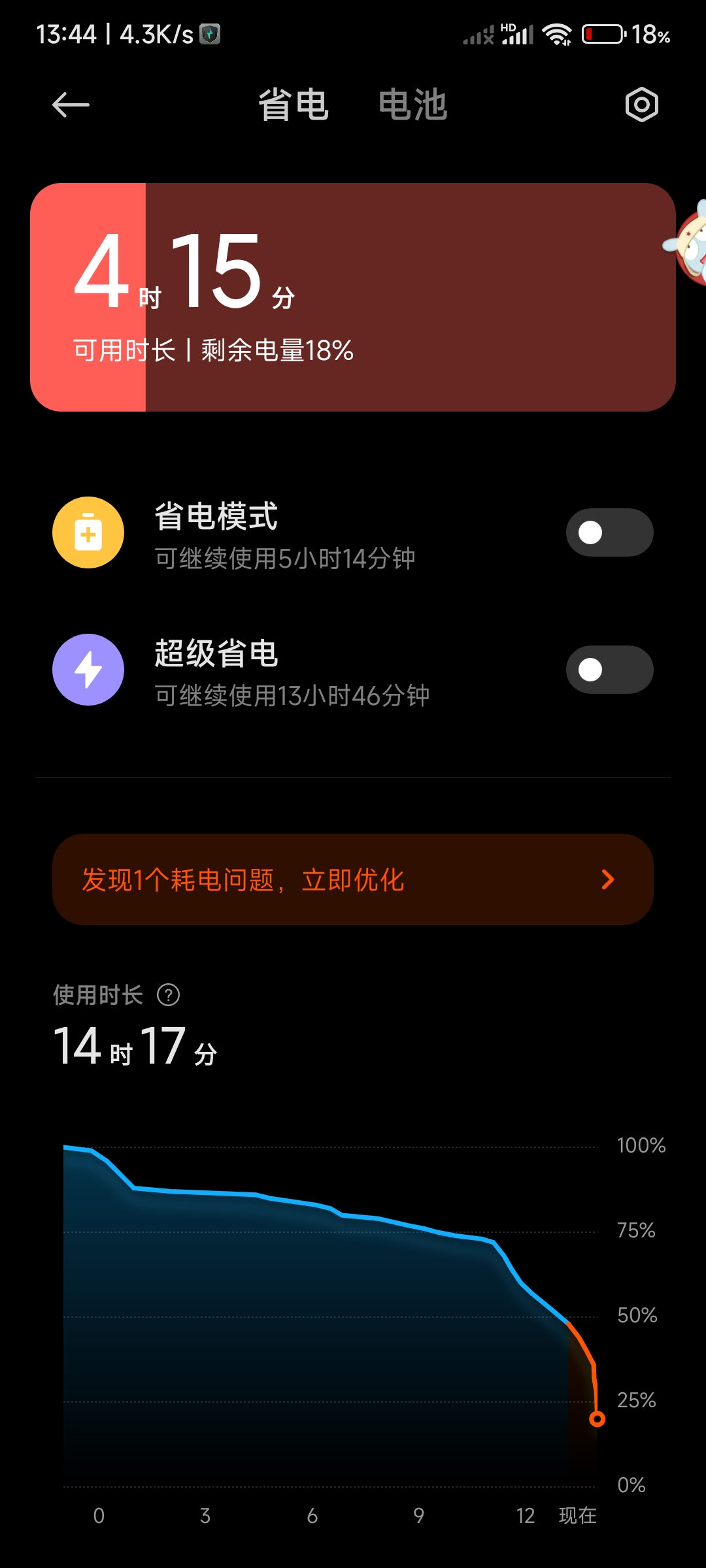The image size is (706, 1568).
Task: Open battery settings via the hexagon gear icon
Action: click(x=641, y=105)
